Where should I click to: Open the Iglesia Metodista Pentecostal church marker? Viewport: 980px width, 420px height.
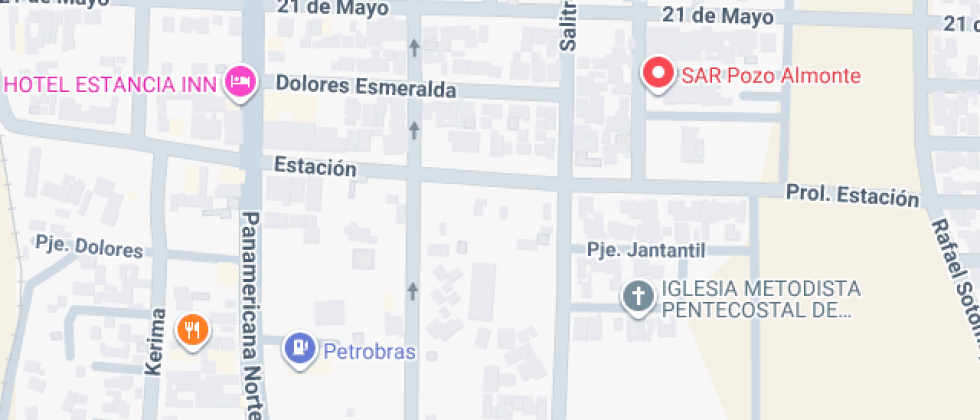pos(637,297)
